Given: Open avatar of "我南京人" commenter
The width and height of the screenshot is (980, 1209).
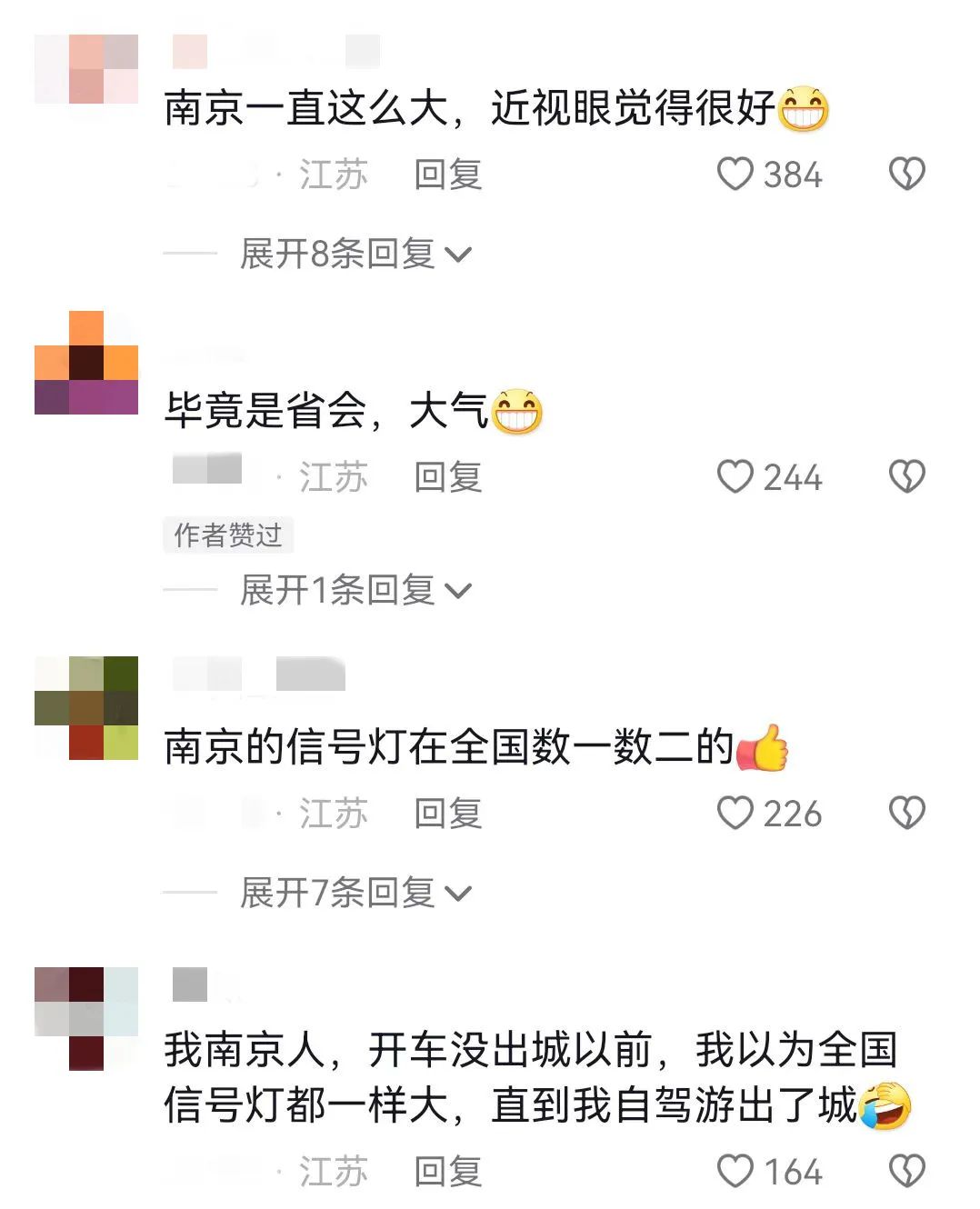Looking at the screenshot, I should click(x=86, y=1018).
